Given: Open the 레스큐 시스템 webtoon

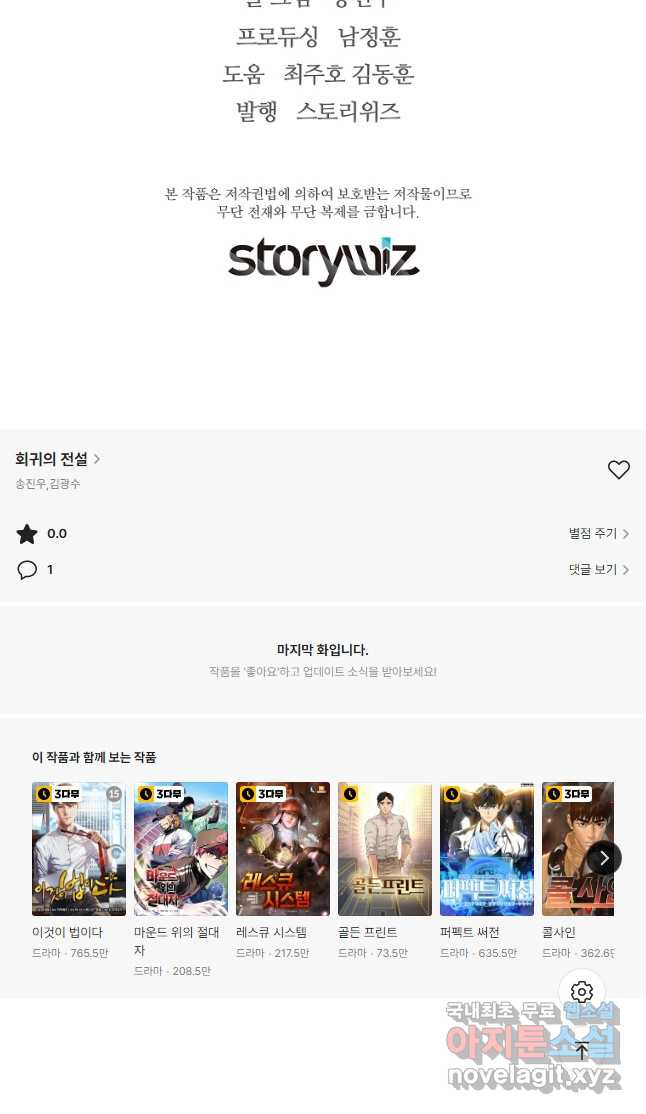Looking at the screenshot, I should tap(283, 849).
